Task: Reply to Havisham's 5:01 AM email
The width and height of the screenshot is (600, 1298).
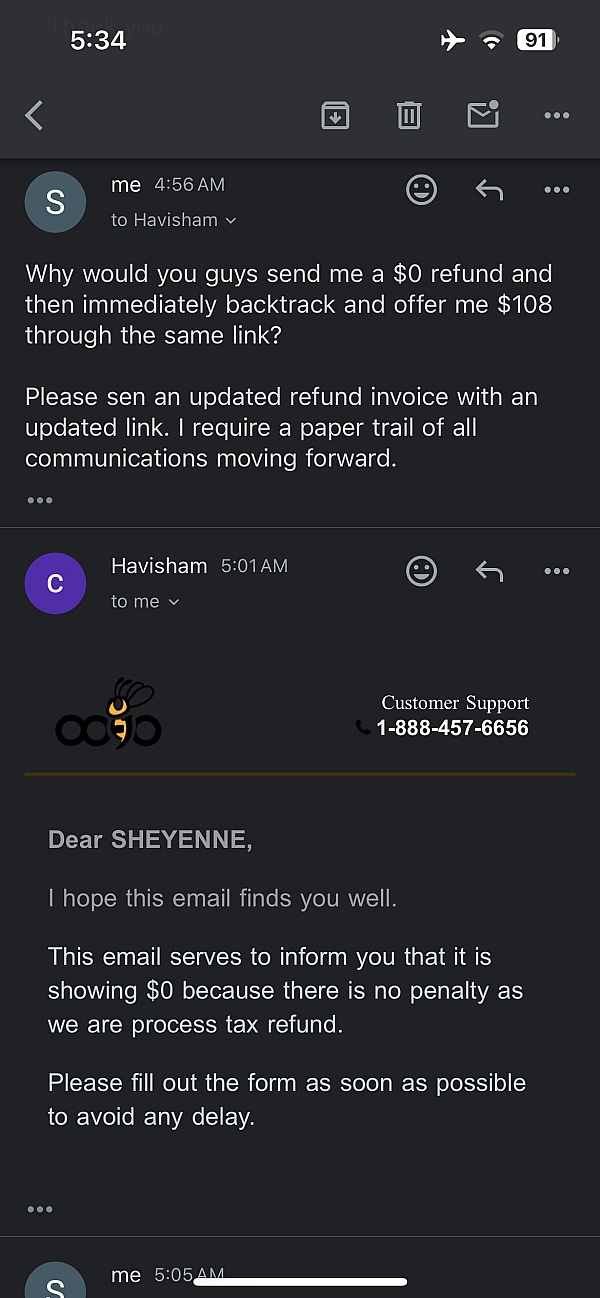Action: point(489,571)
